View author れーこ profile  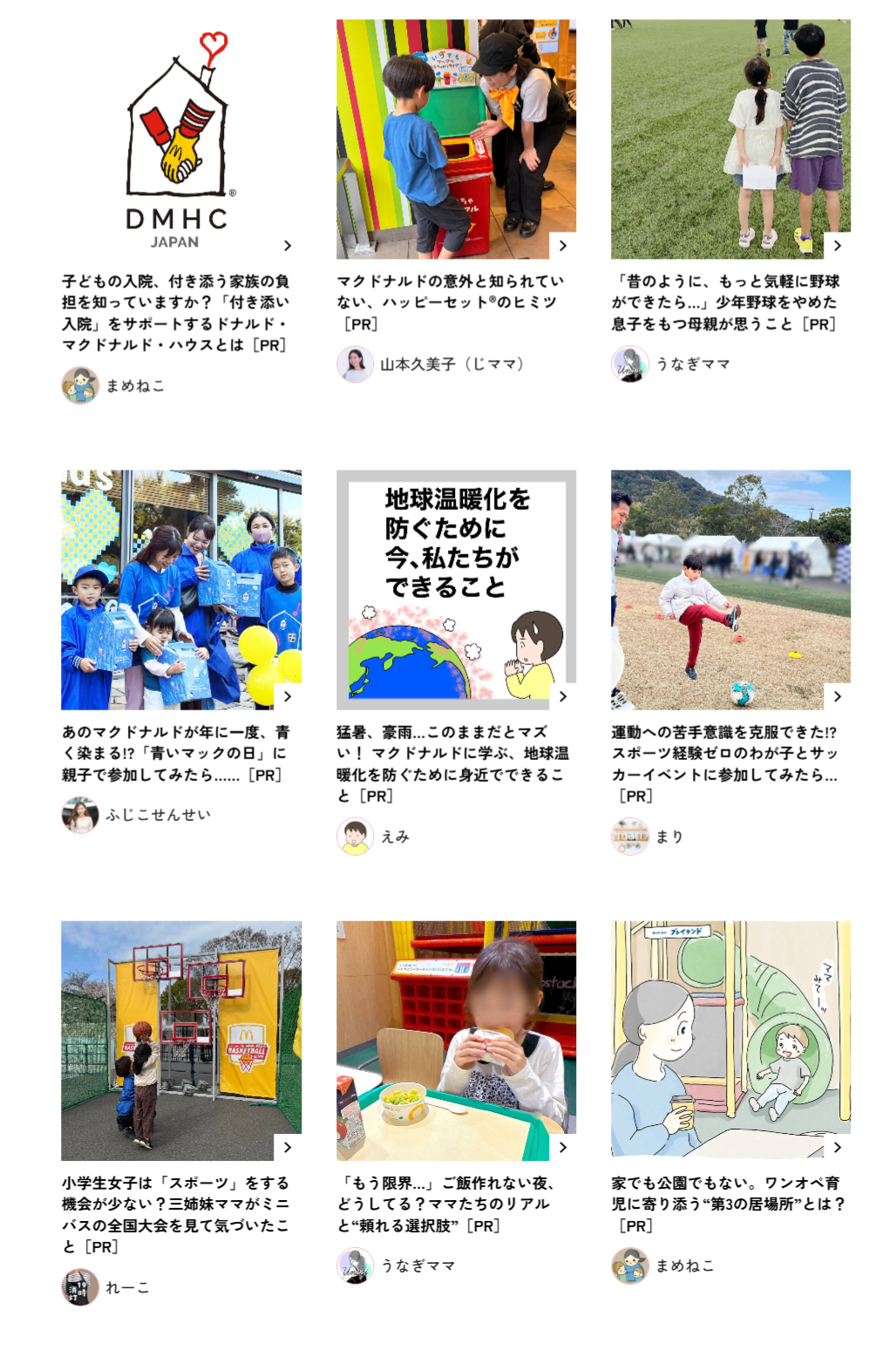pos(127,1287)
